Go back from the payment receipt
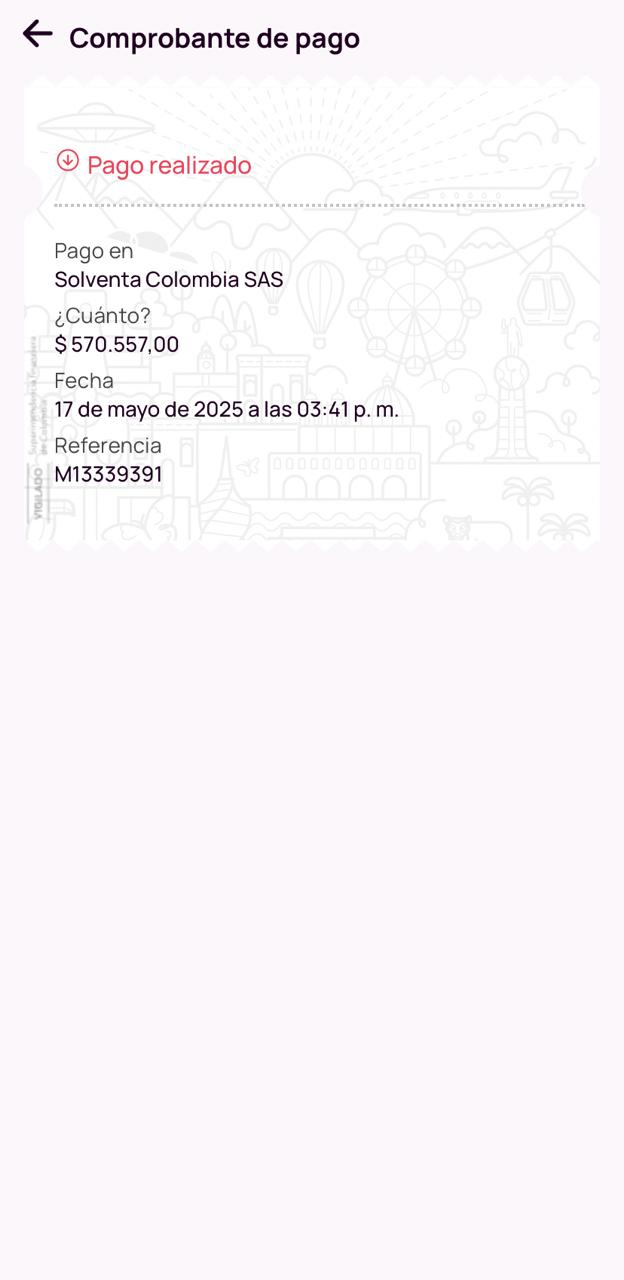The height and width of the screenshot is (1280, 624). (x=37, y=34)
